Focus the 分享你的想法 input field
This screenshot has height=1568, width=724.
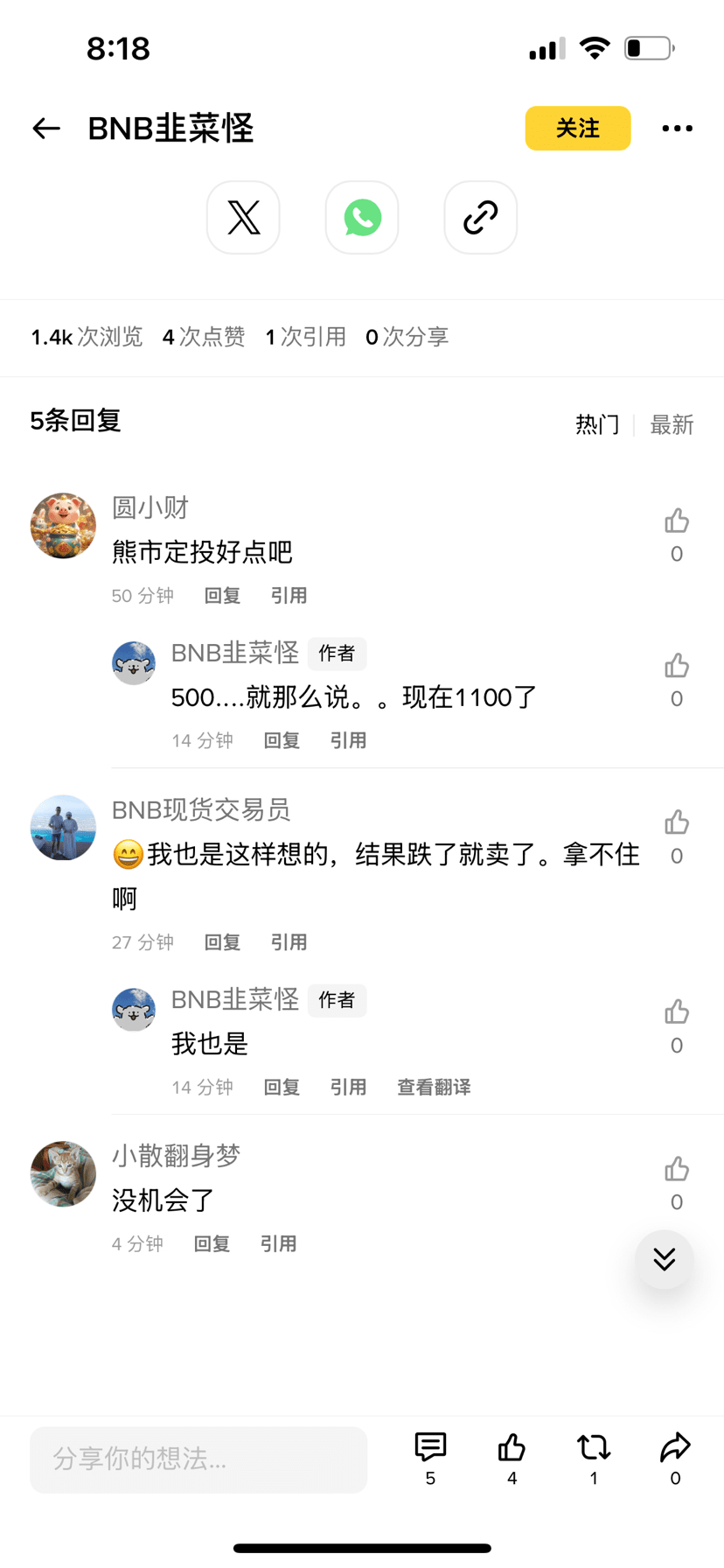pos(198,1459)
